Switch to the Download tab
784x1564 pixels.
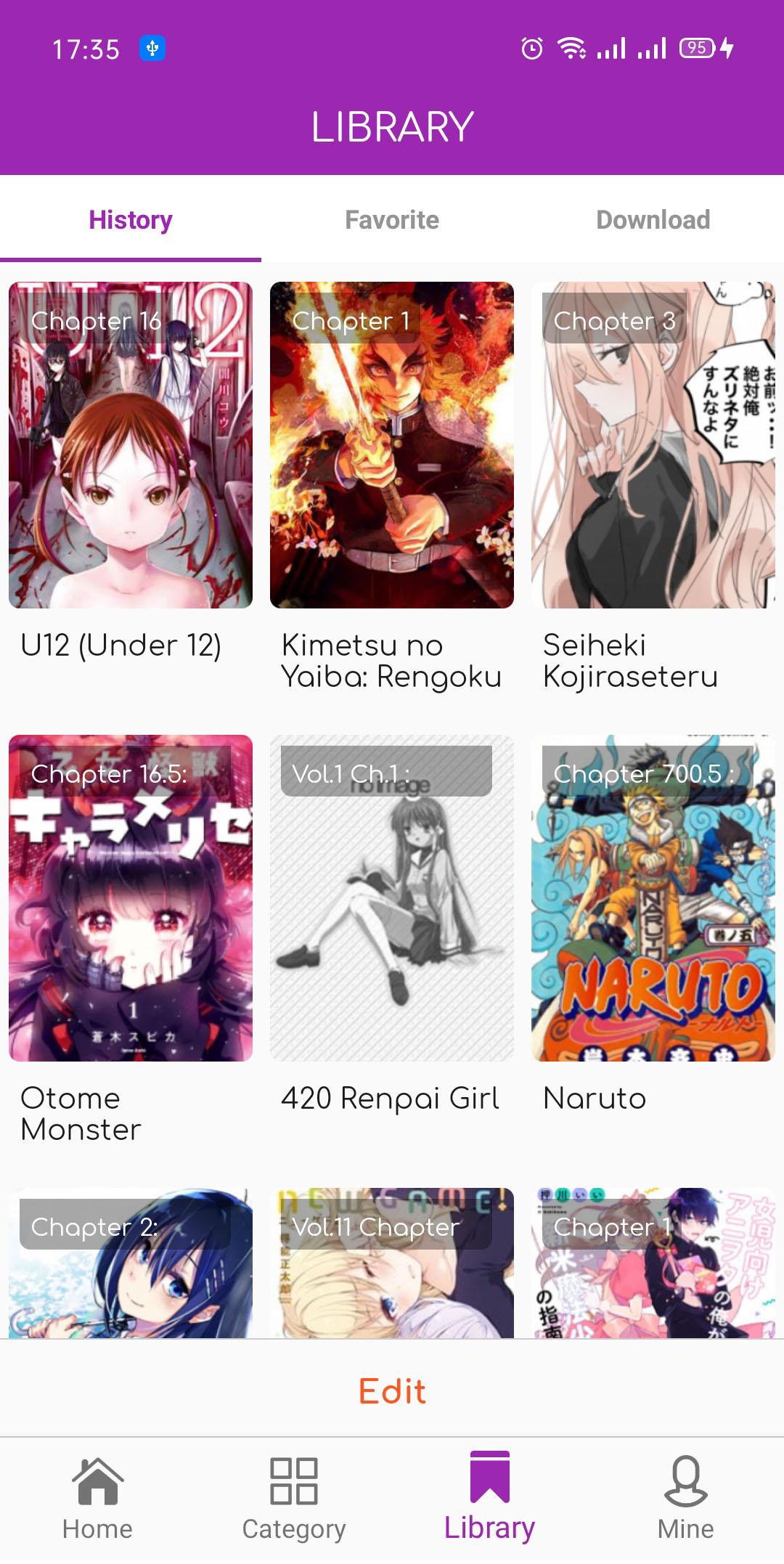[652, 219]
